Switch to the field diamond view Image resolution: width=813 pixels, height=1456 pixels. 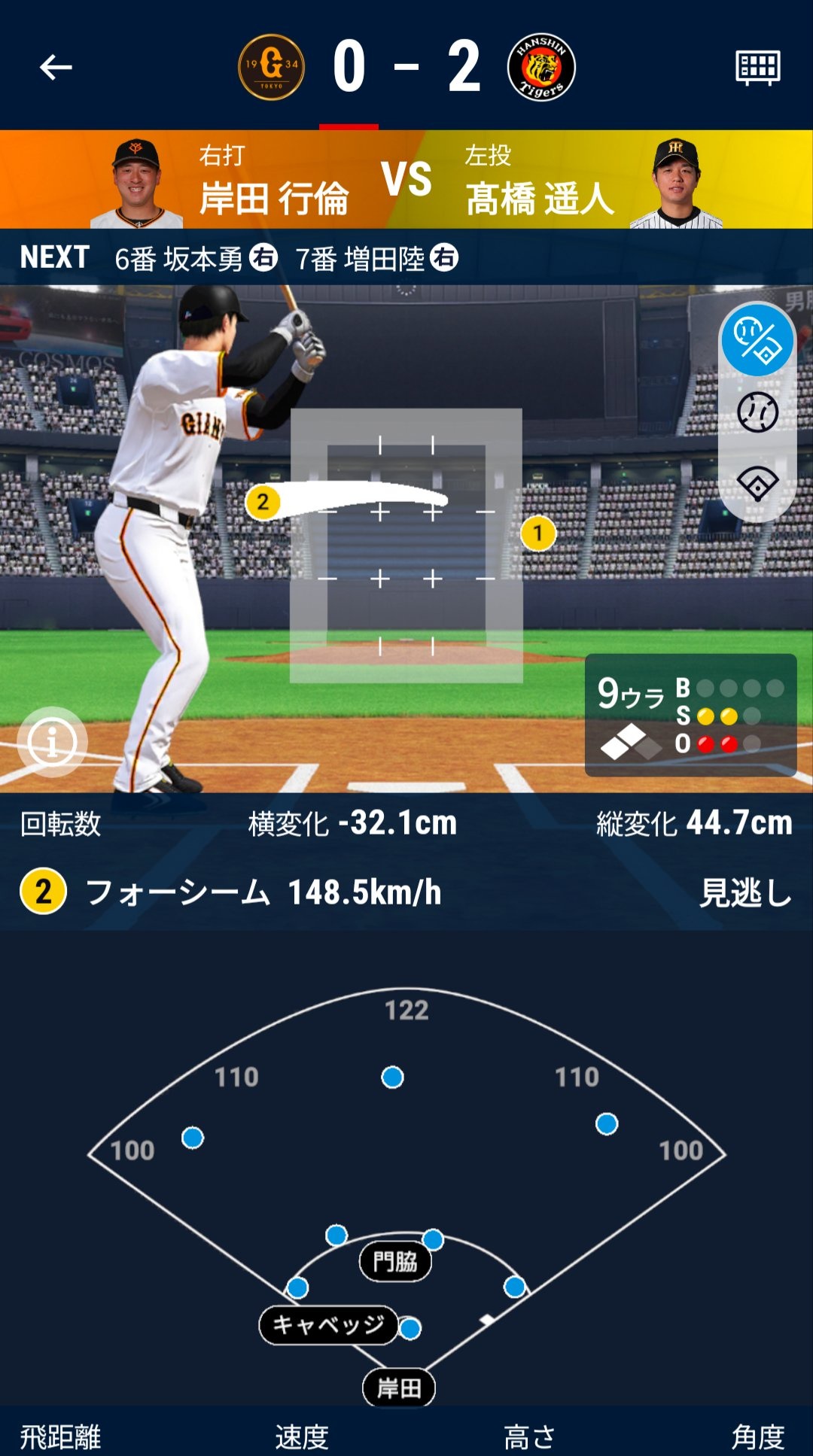click(x=757, y=483)
